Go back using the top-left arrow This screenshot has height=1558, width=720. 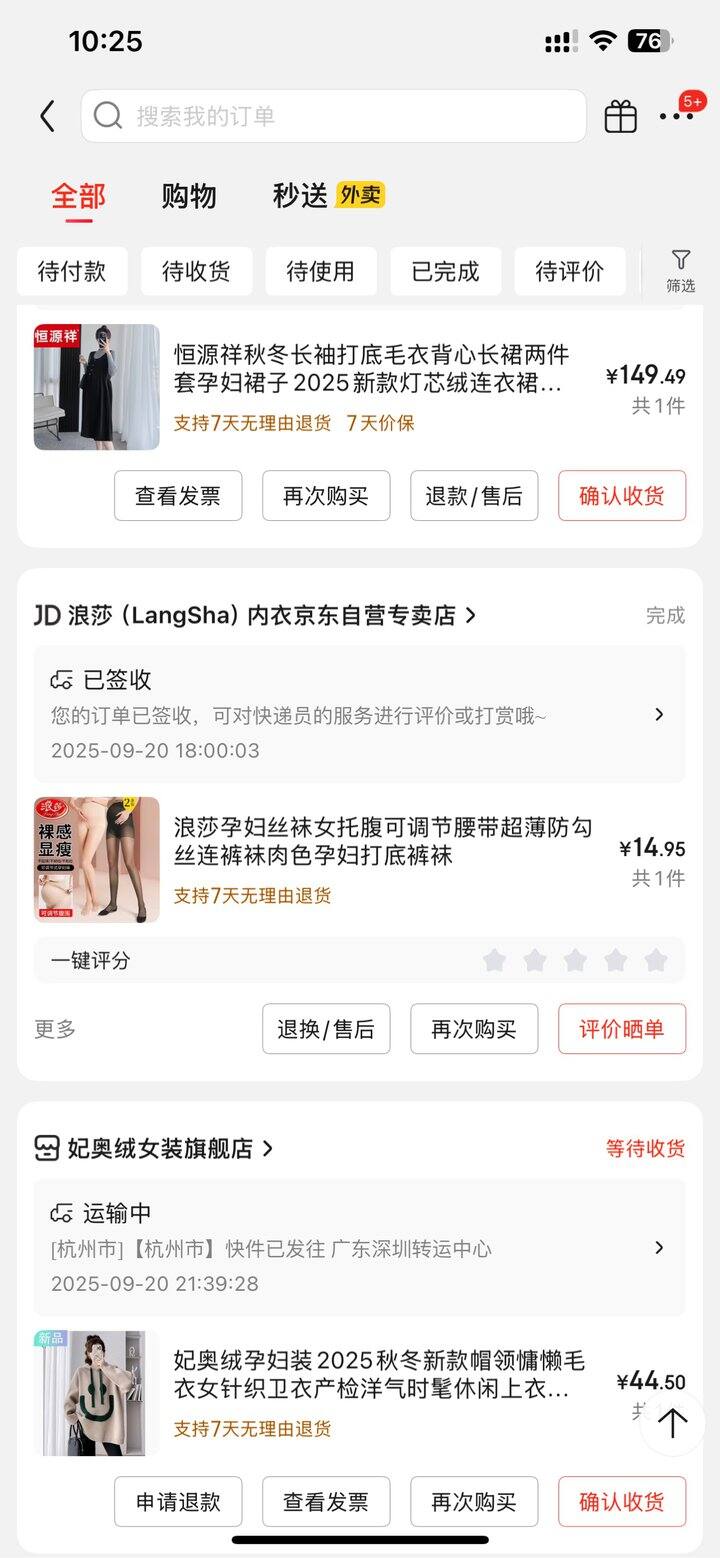pyautogui.click(x=47, y=116)
